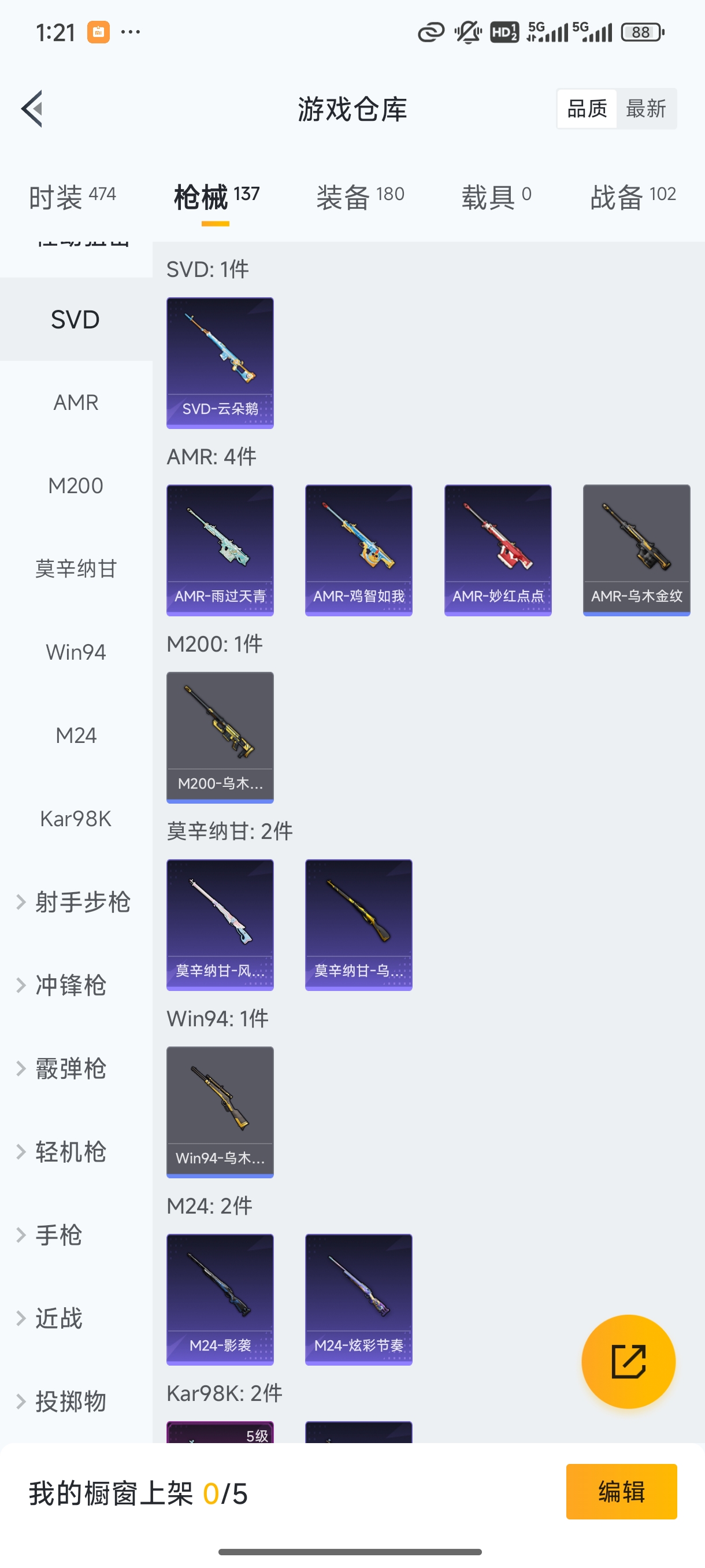Tap the back arrow to exit warehouse
This screenshot has width=705, height=1568.
(x=32, y=108)
